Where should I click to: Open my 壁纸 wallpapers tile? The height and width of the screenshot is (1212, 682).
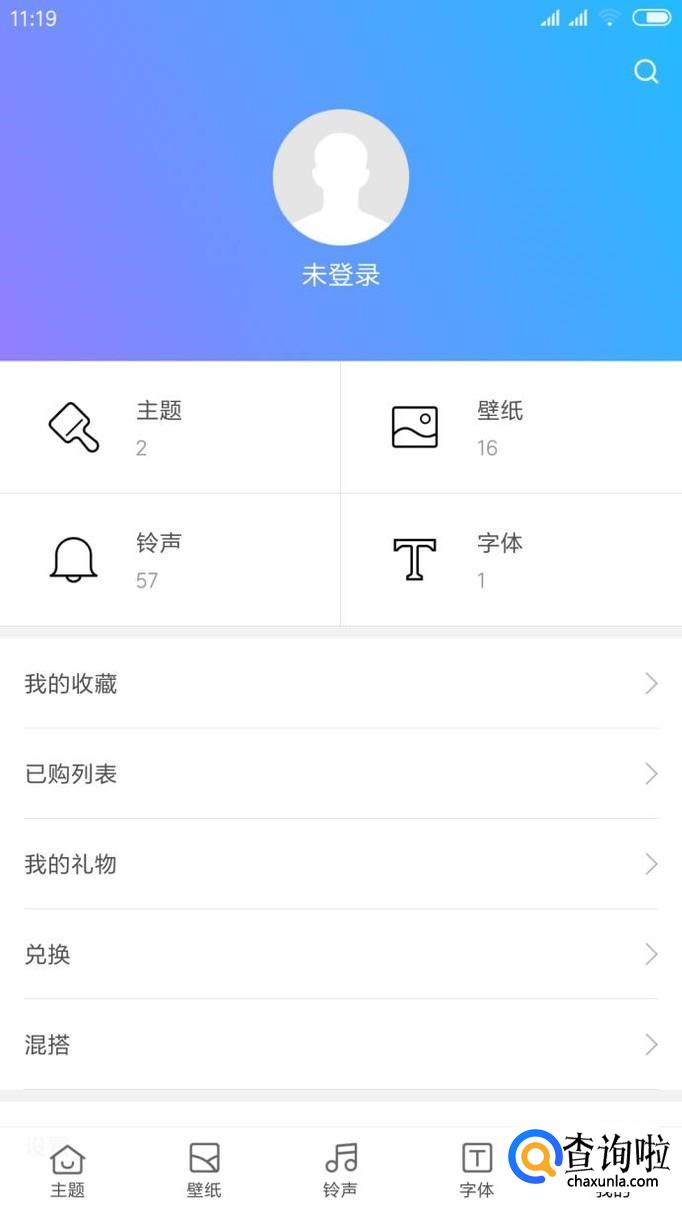click(x=511, y=427)
